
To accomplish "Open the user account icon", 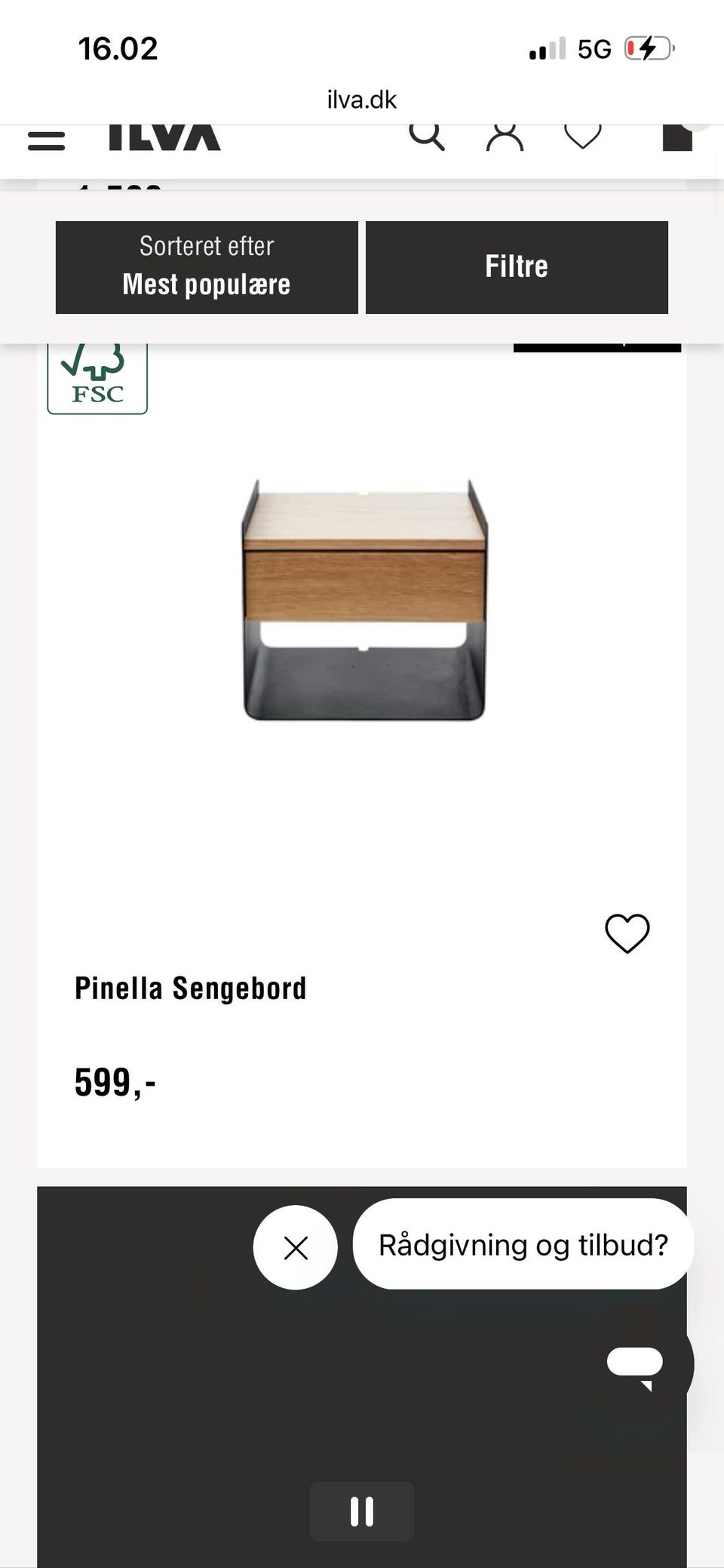I will [x=505, y=137].
